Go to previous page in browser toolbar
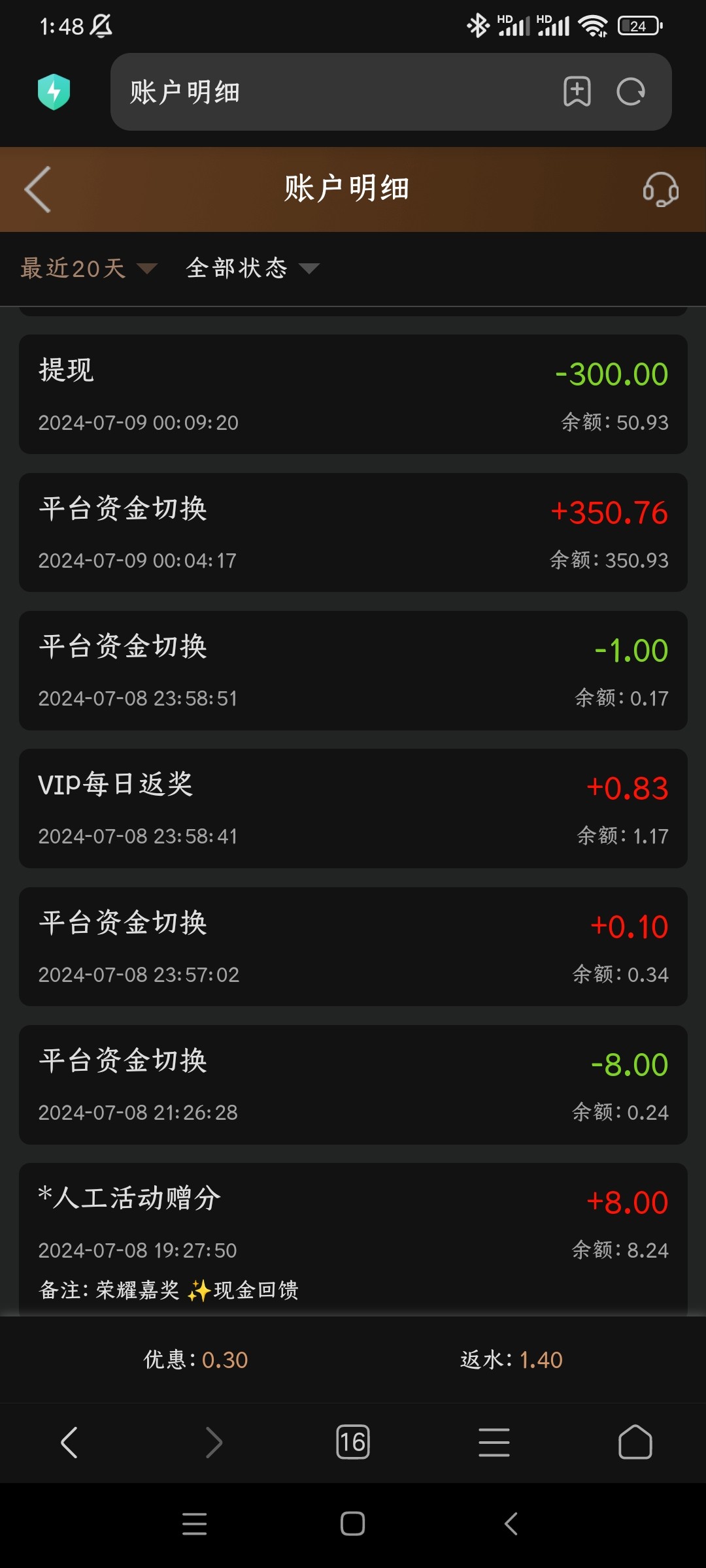706x1568 pixels. click(69, 1442)
